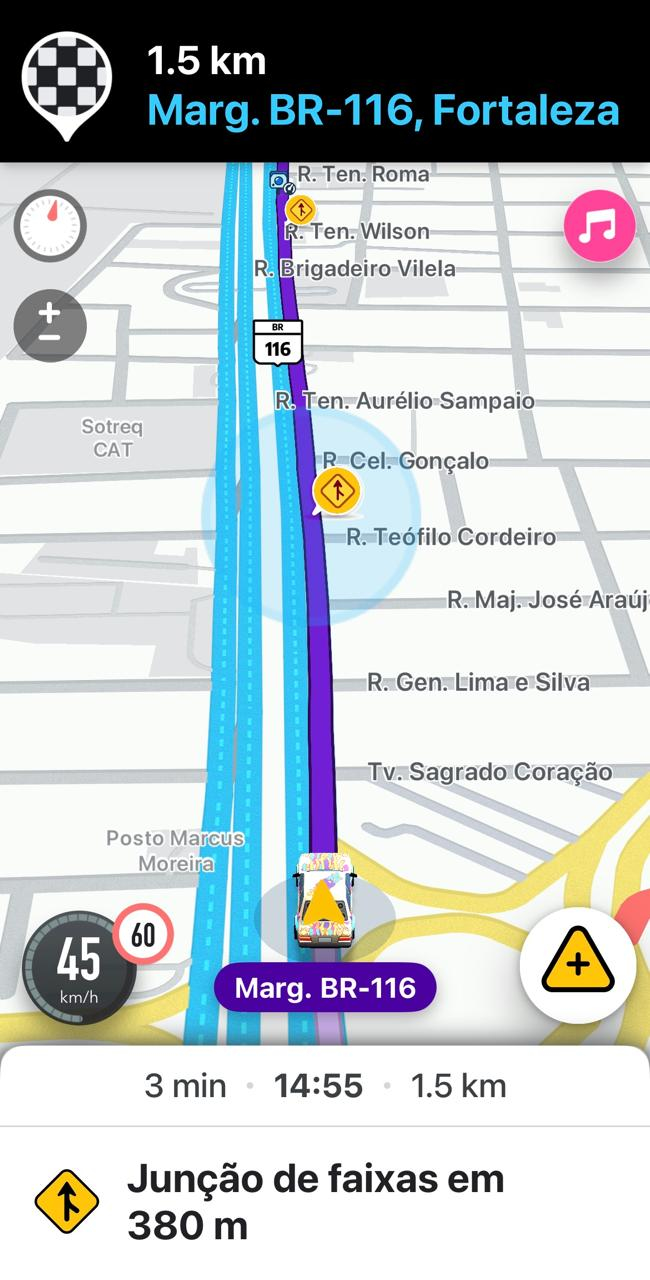Report a hazard with the yellow triangle button

point(577,965)
